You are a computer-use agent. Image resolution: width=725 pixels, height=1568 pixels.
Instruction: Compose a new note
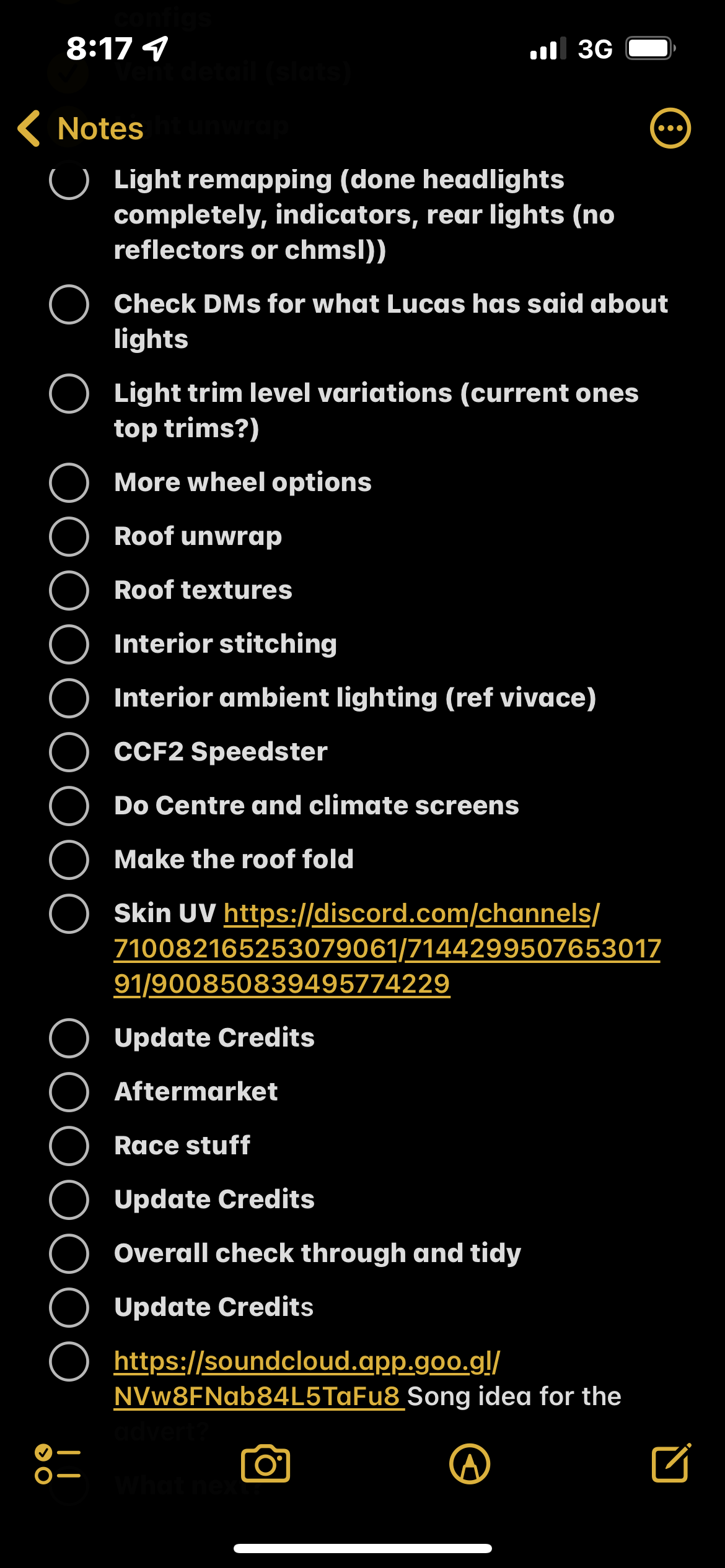click(671, 1464)
